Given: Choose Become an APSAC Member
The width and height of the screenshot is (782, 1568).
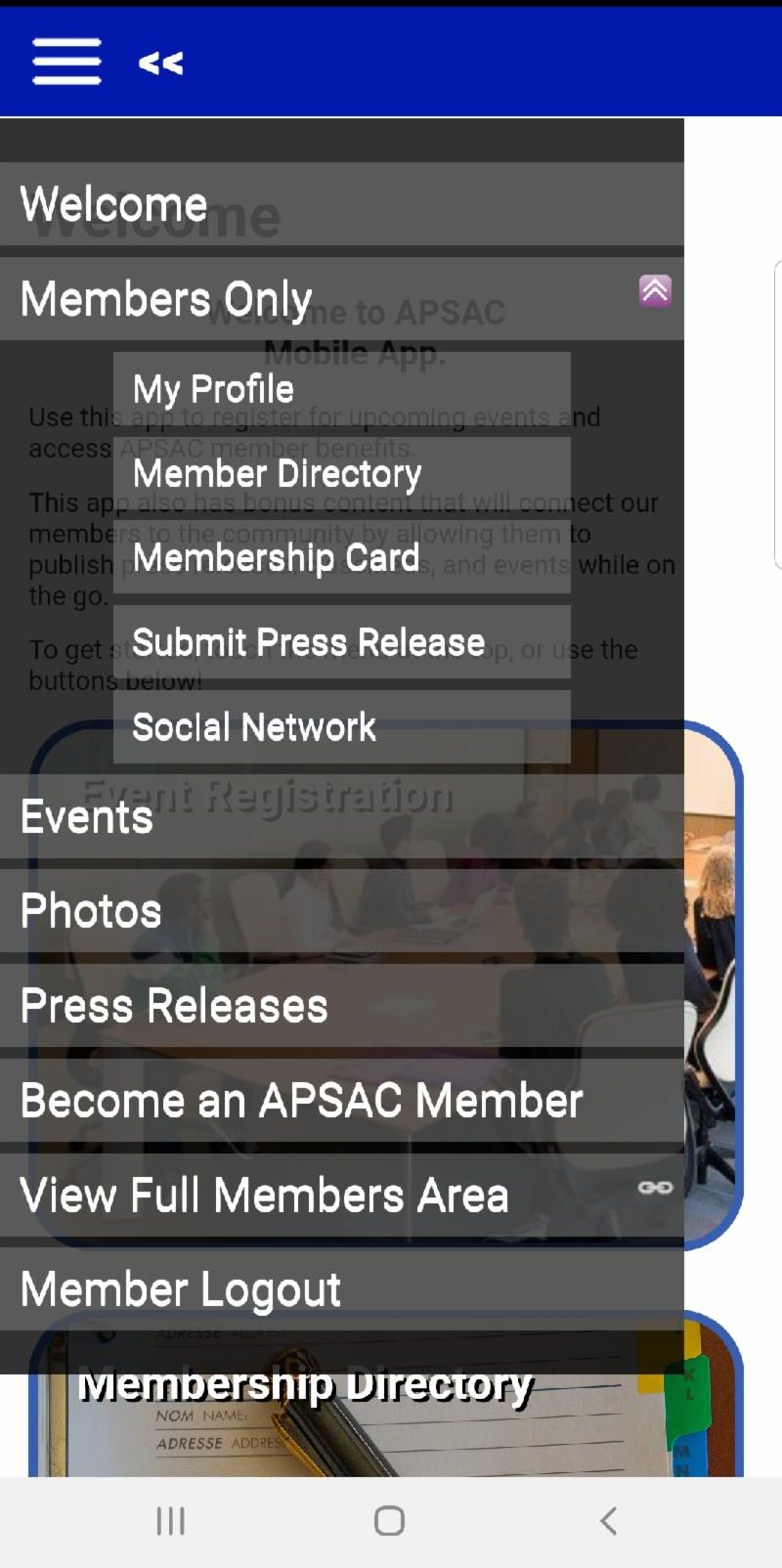Looking at the screenshot, I should (341, 1101).
